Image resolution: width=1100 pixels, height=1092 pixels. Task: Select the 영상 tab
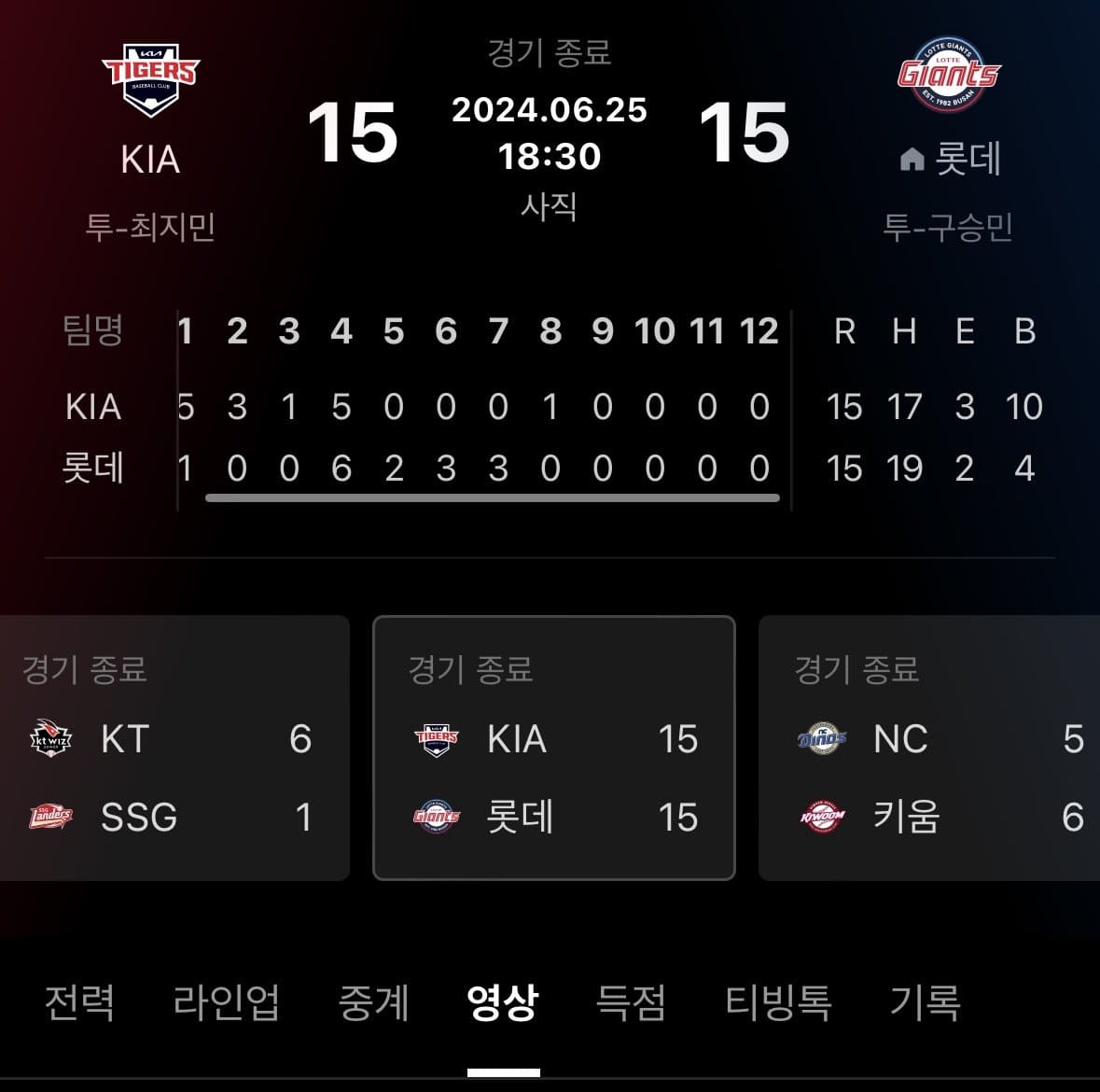[x=503, y=1002]
